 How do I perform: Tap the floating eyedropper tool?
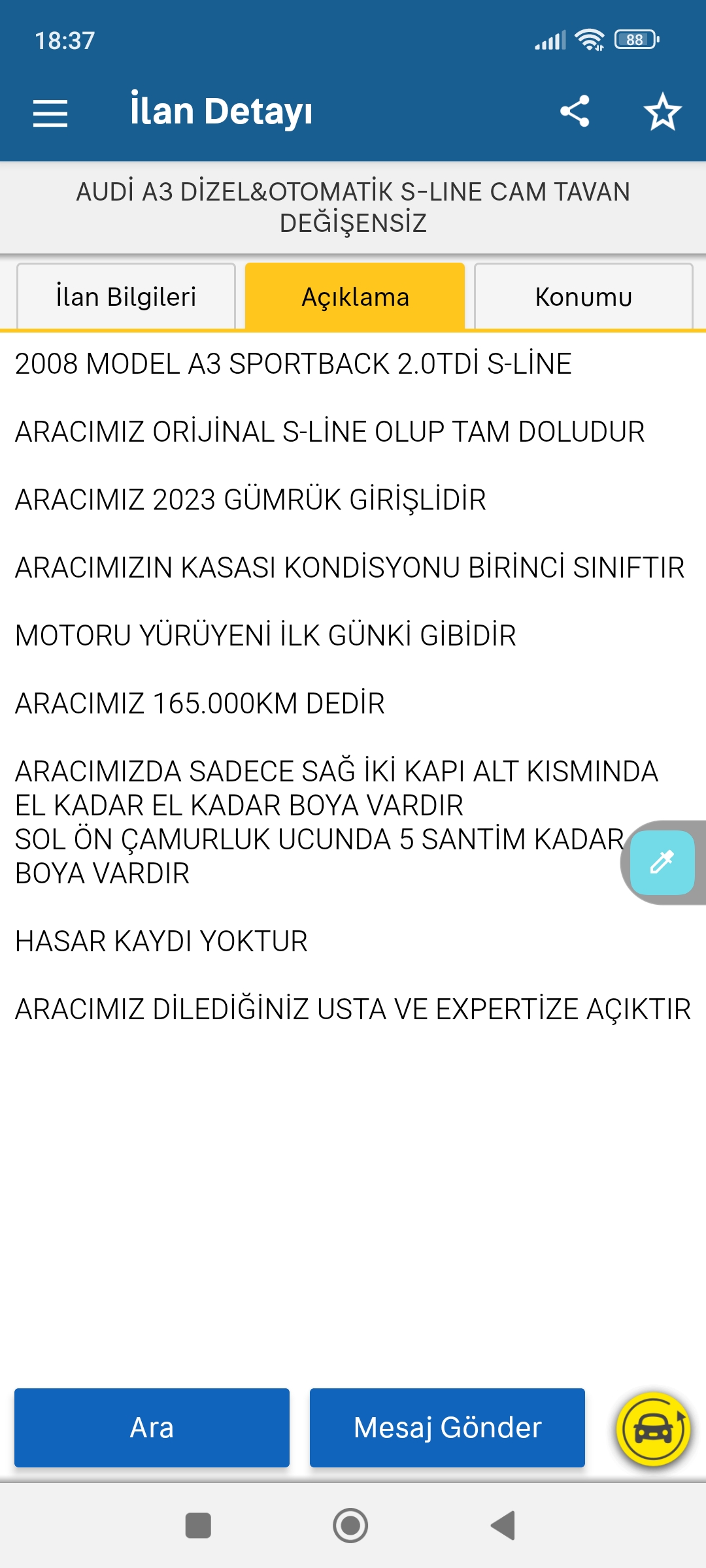[662, 862]
